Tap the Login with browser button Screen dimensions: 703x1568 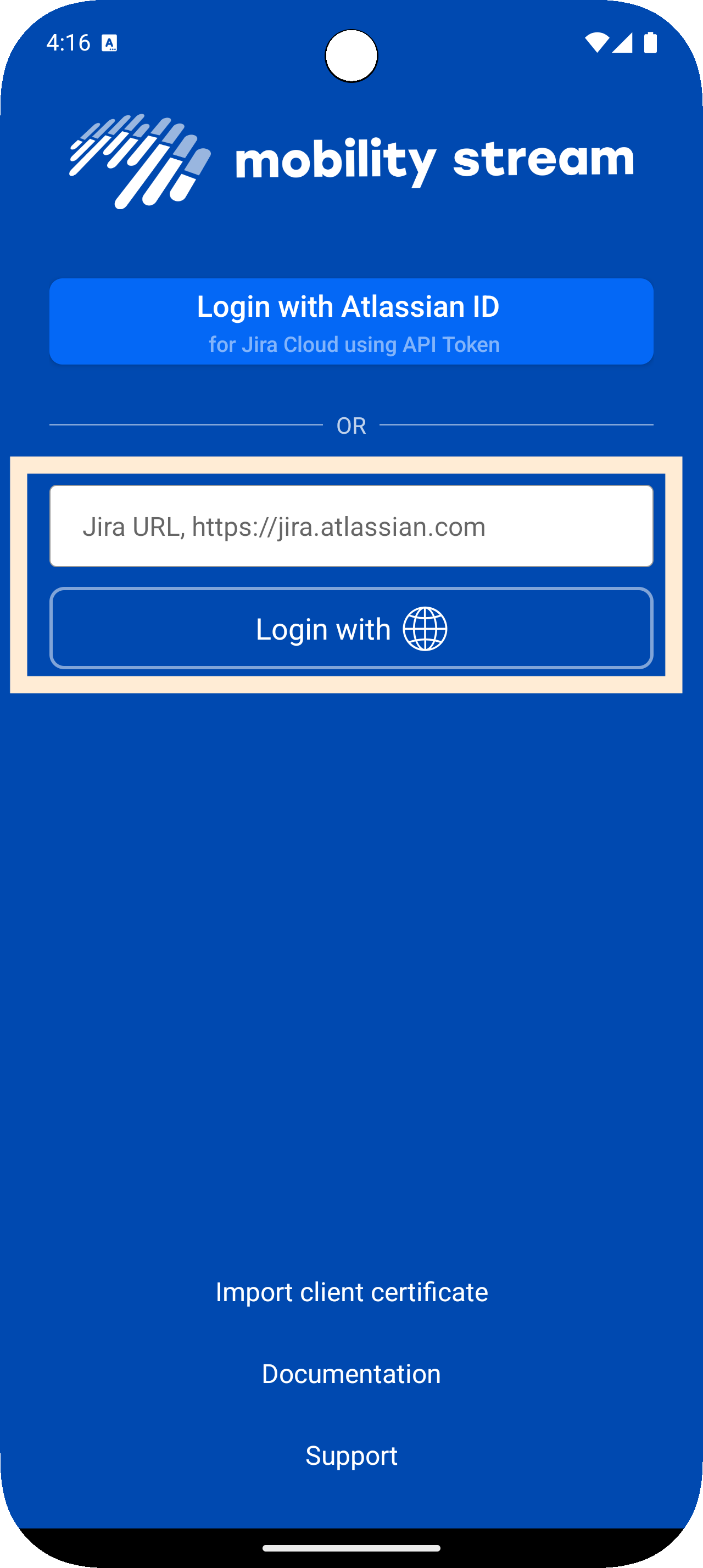click(351, 628)
